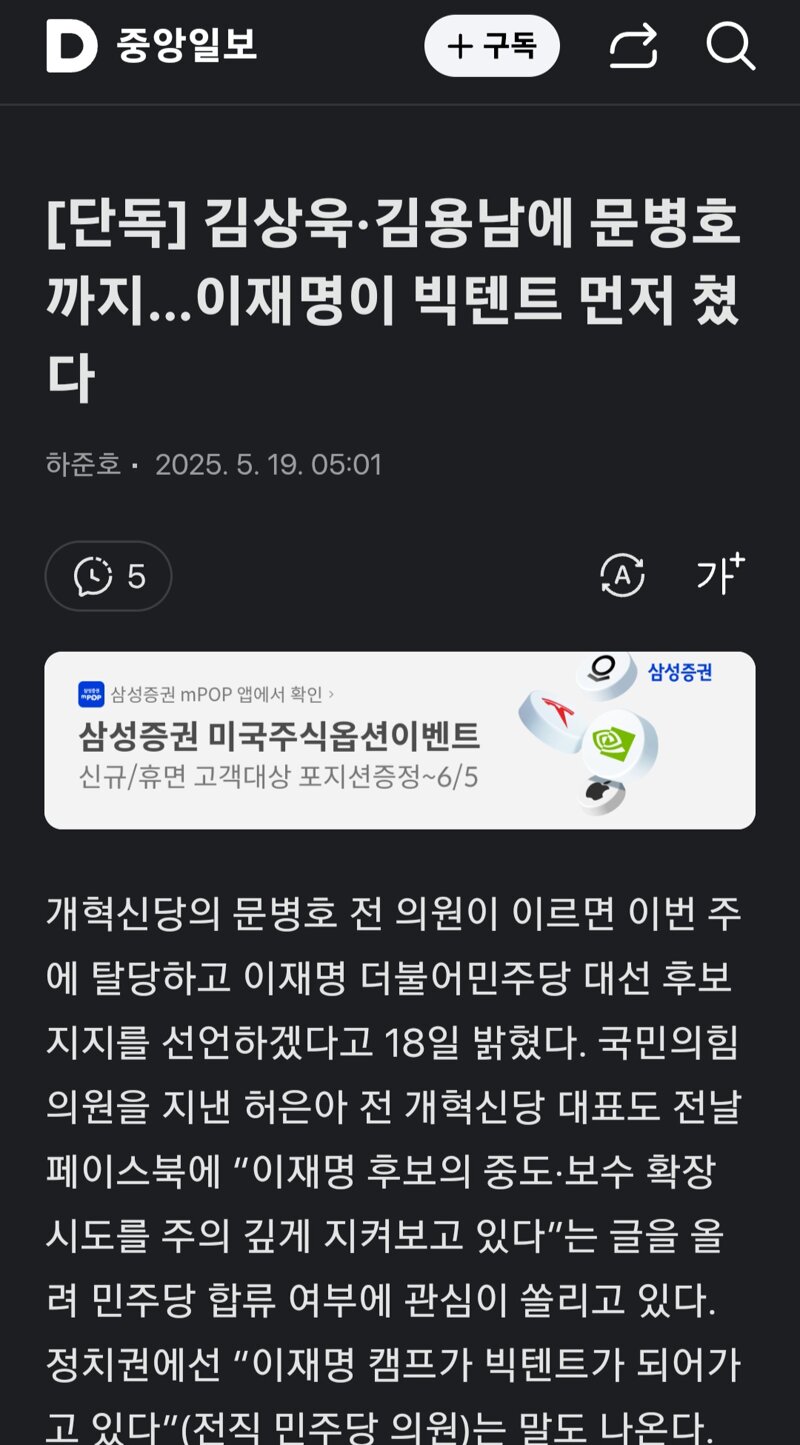This screenshot has width=800, height=1445.
Task: Open reporter 하준호's profile
Action: [x=83, y=465]
